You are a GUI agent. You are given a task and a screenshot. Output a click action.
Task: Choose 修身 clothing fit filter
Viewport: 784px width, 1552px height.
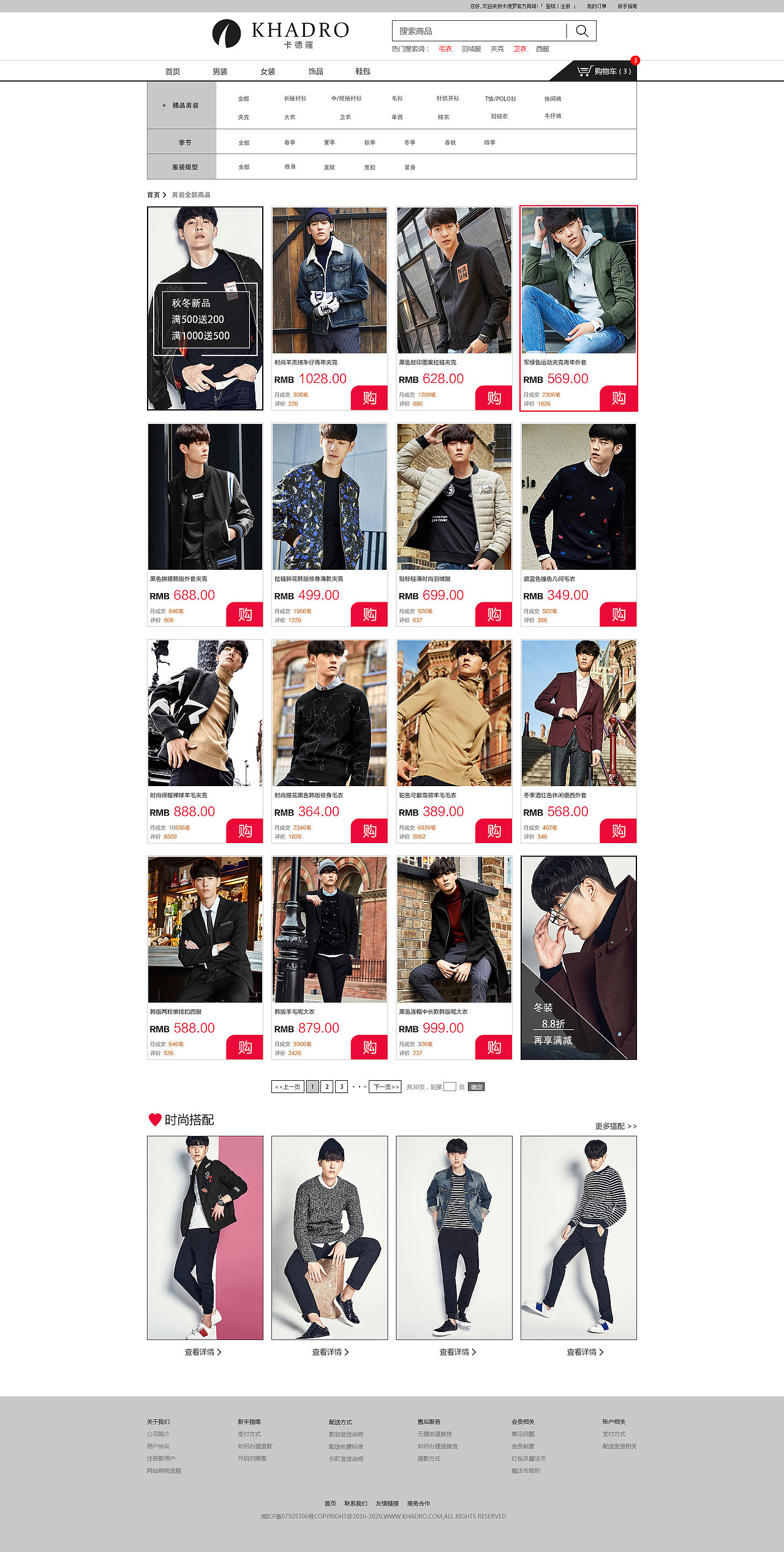pyautogui.click(x=290, y=167)
